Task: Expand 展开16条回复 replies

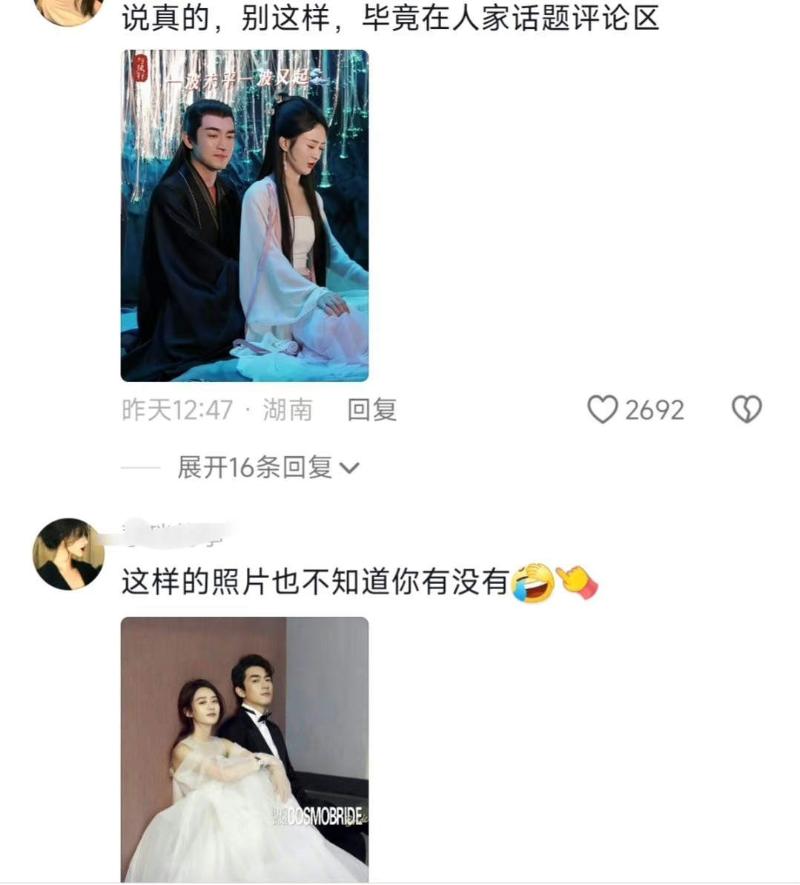Action: pyautogui.click(x=268, y=467)
